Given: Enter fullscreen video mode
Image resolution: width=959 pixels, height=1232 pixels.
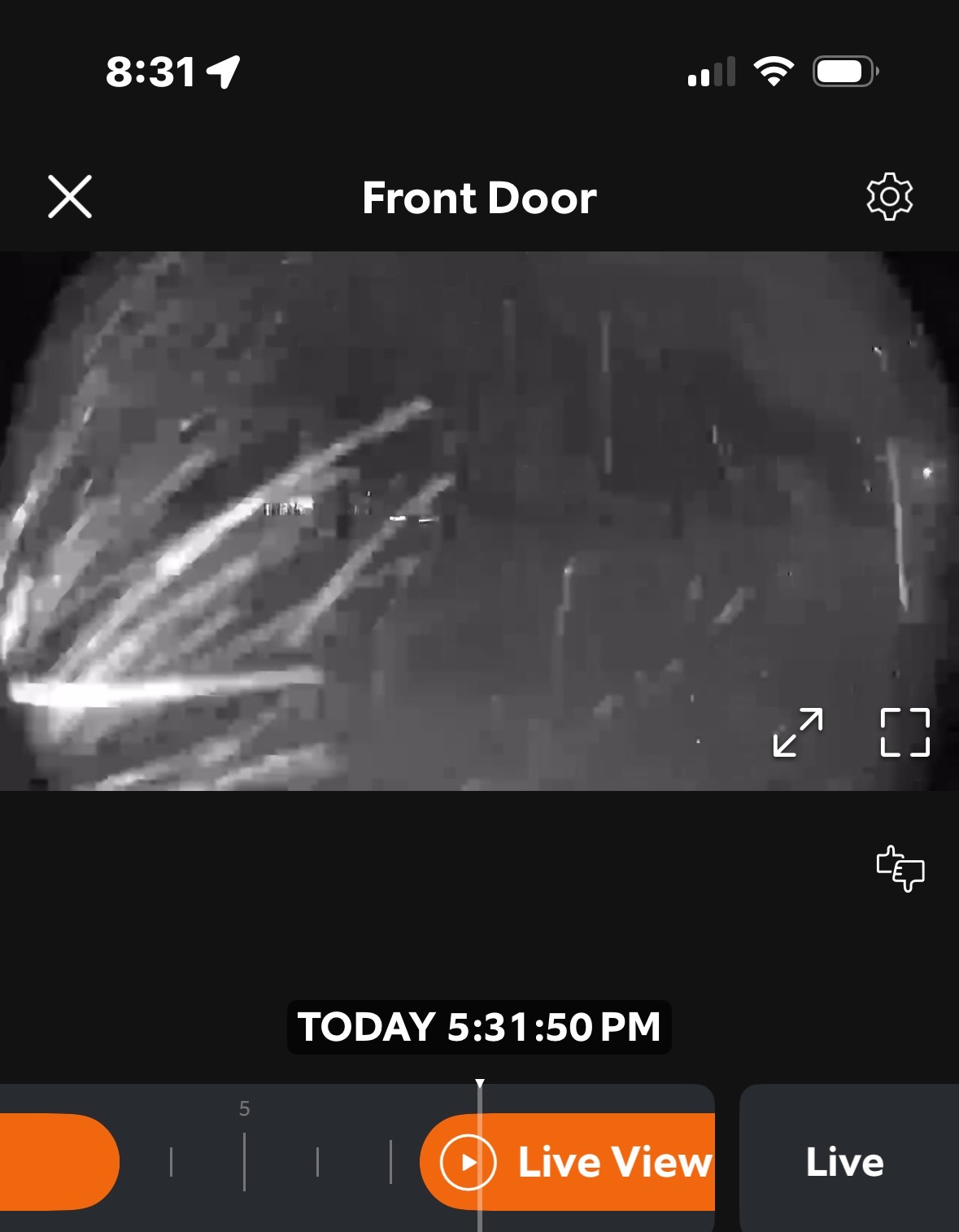Looking at the screenshot, I should (x=905, y=732).
